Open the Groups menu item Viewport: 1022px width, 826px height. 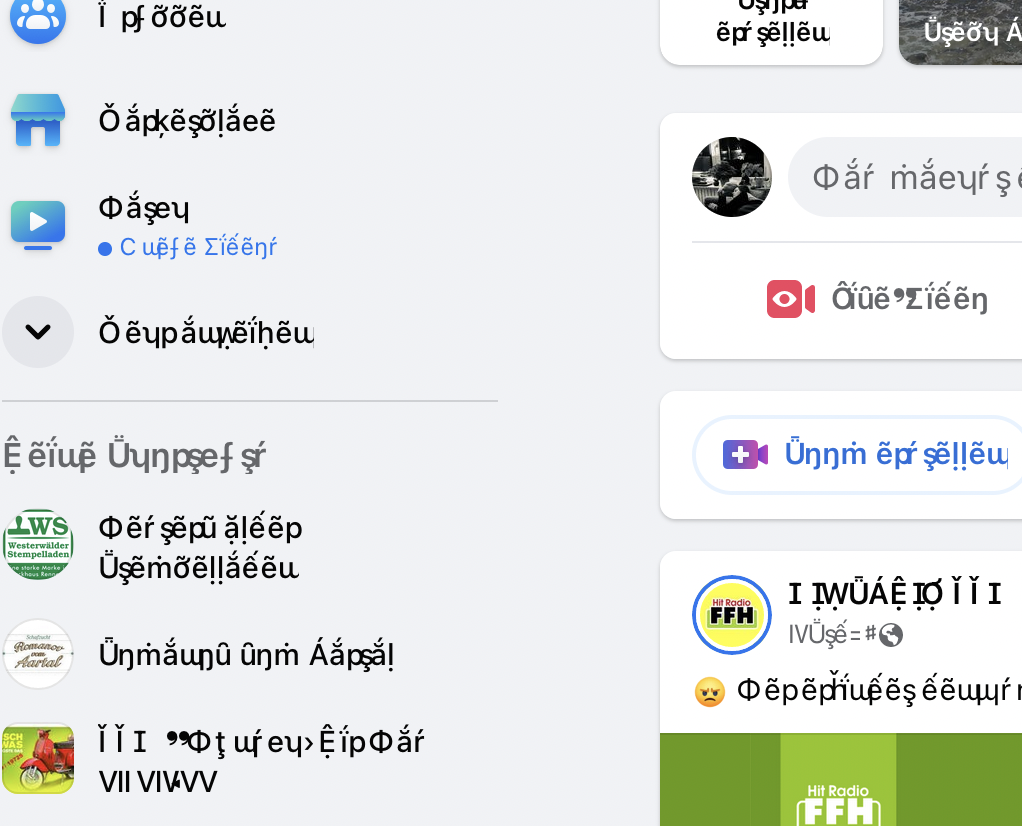(160, 18)
